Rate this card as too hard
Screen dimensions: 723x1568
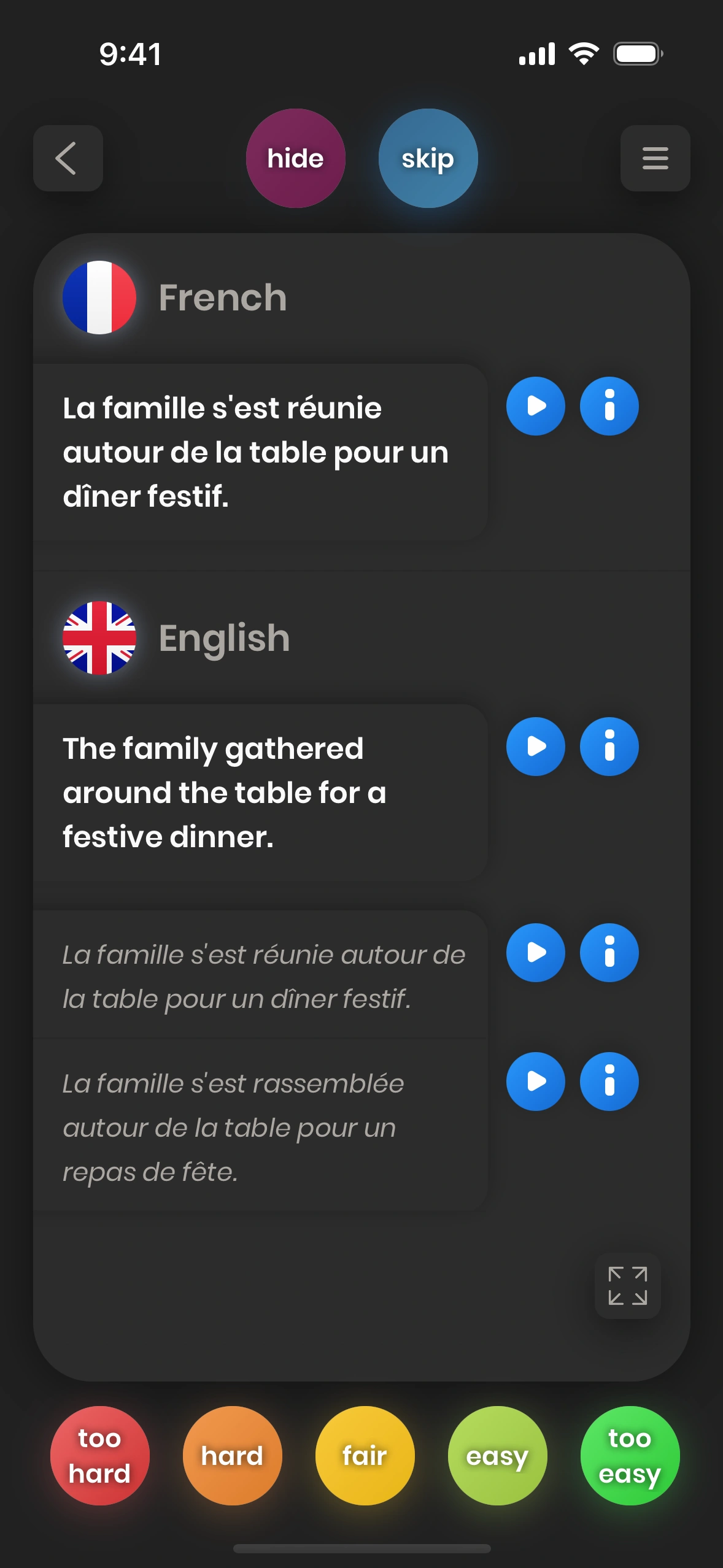(99, 1455)
